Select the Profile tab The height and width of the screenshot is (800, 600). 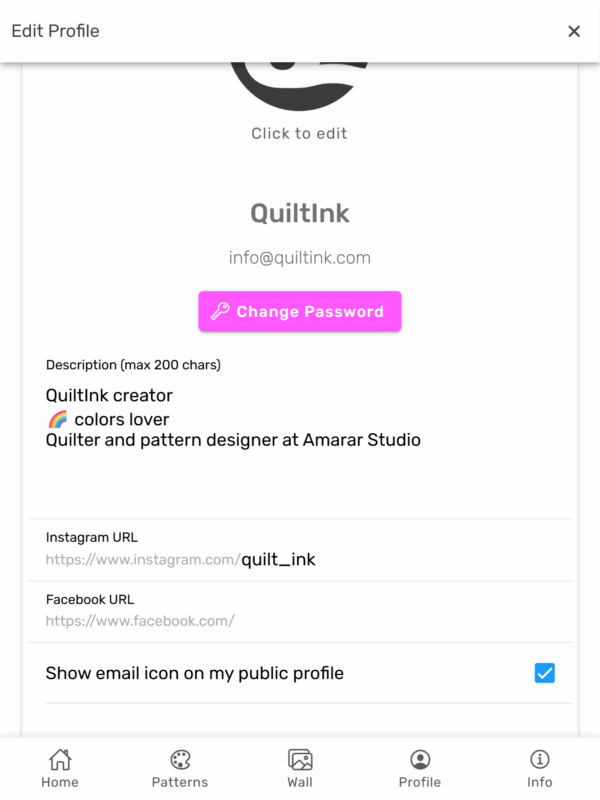tap(420, 768)
